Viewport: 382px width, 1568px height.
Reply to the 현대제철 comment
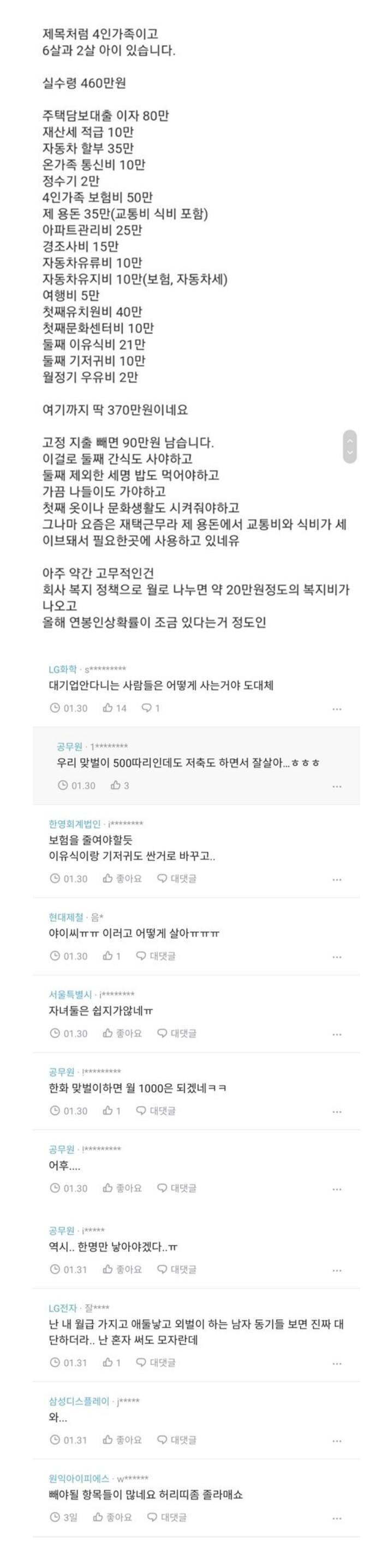click(x=156, y=956)
